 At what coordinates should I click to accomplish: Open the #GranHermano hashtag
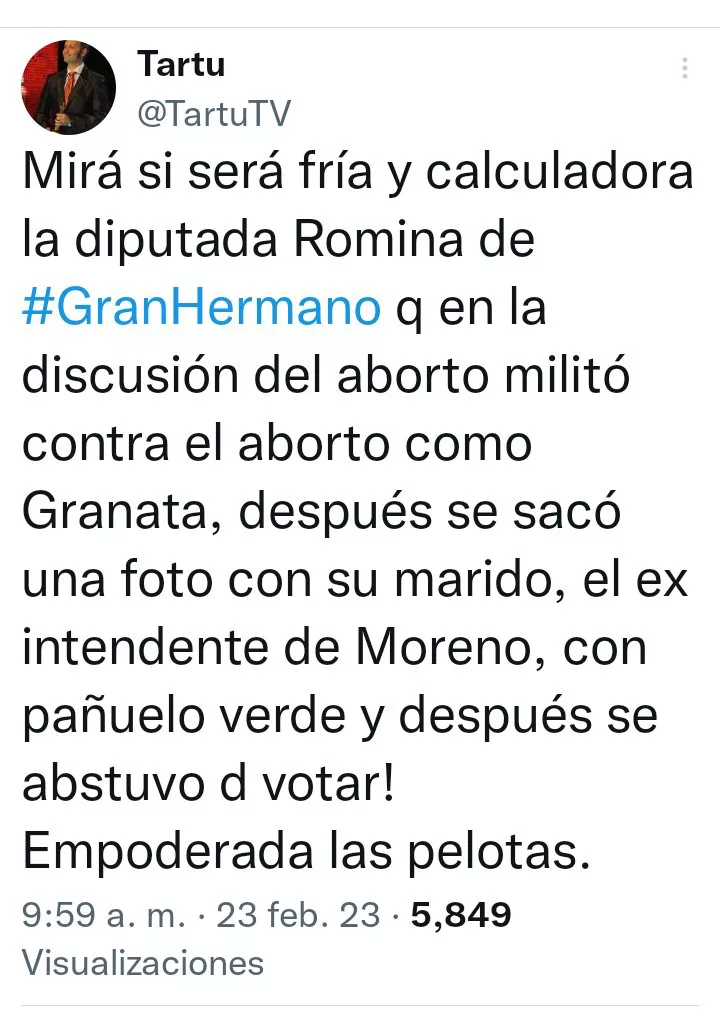click(x=202, y=308)
